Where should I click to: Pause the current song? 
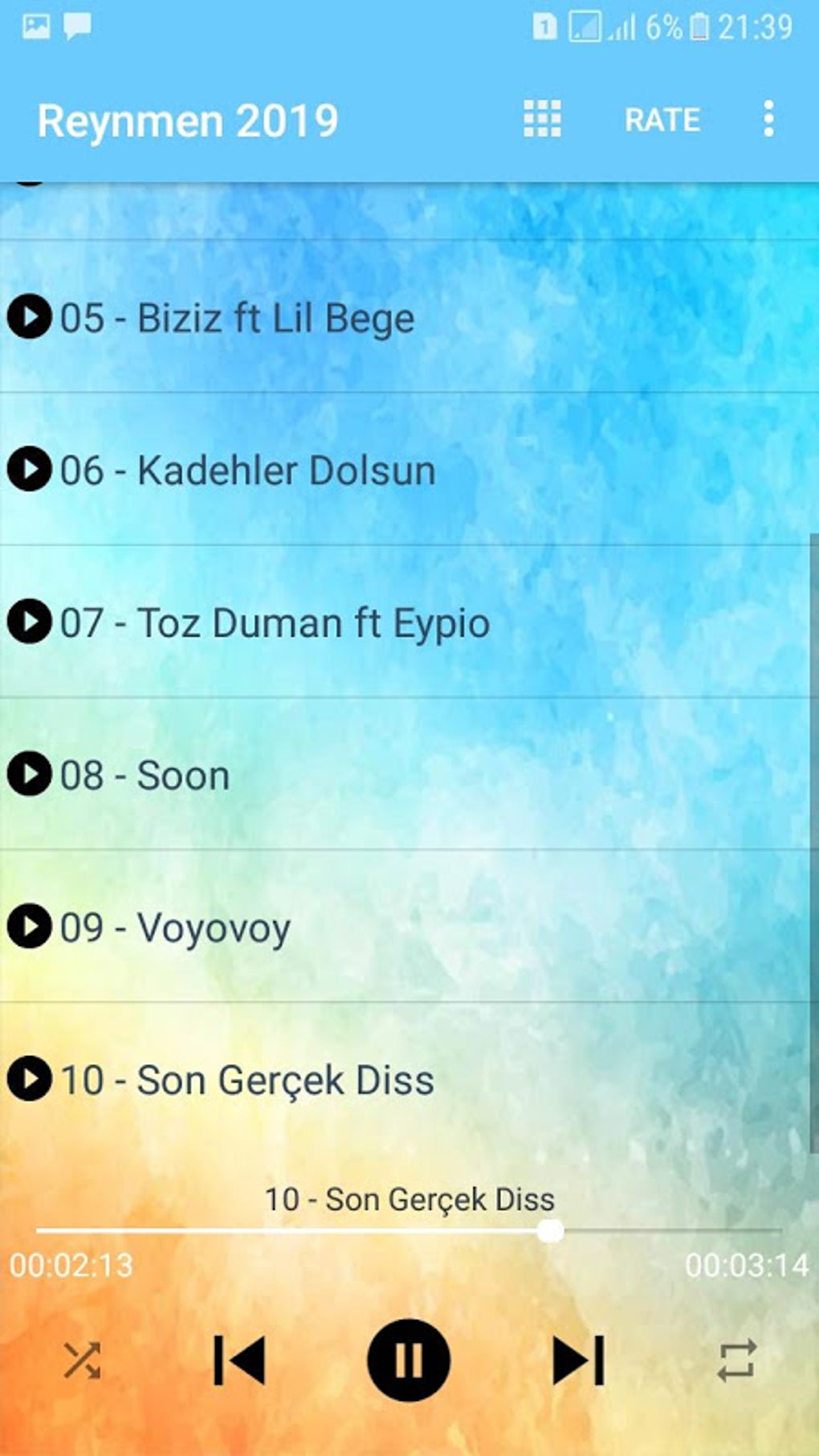click(x=409, y=1360)
